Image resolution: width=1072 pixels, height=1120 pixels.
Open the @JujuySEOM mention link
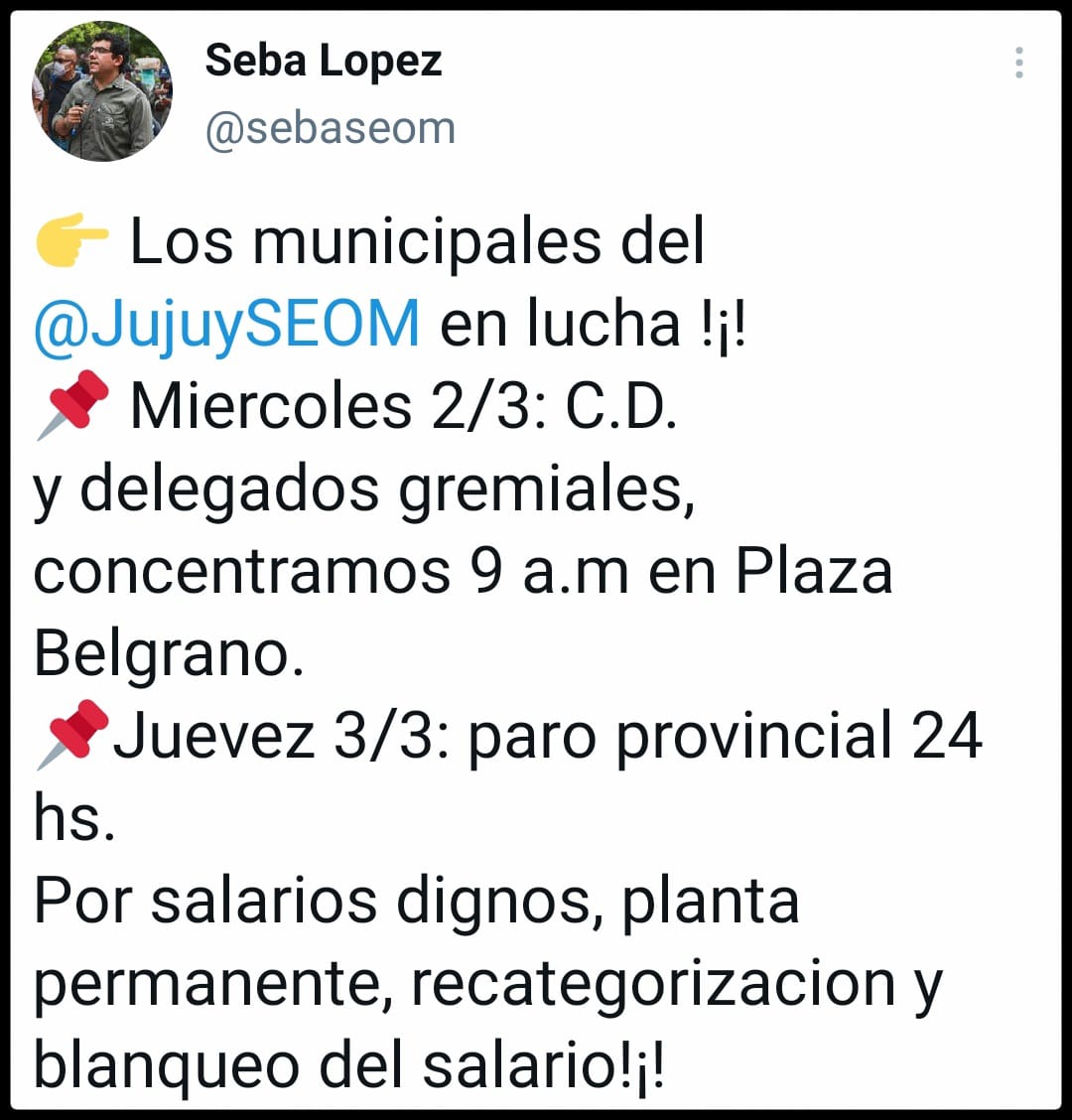[227, 324]
